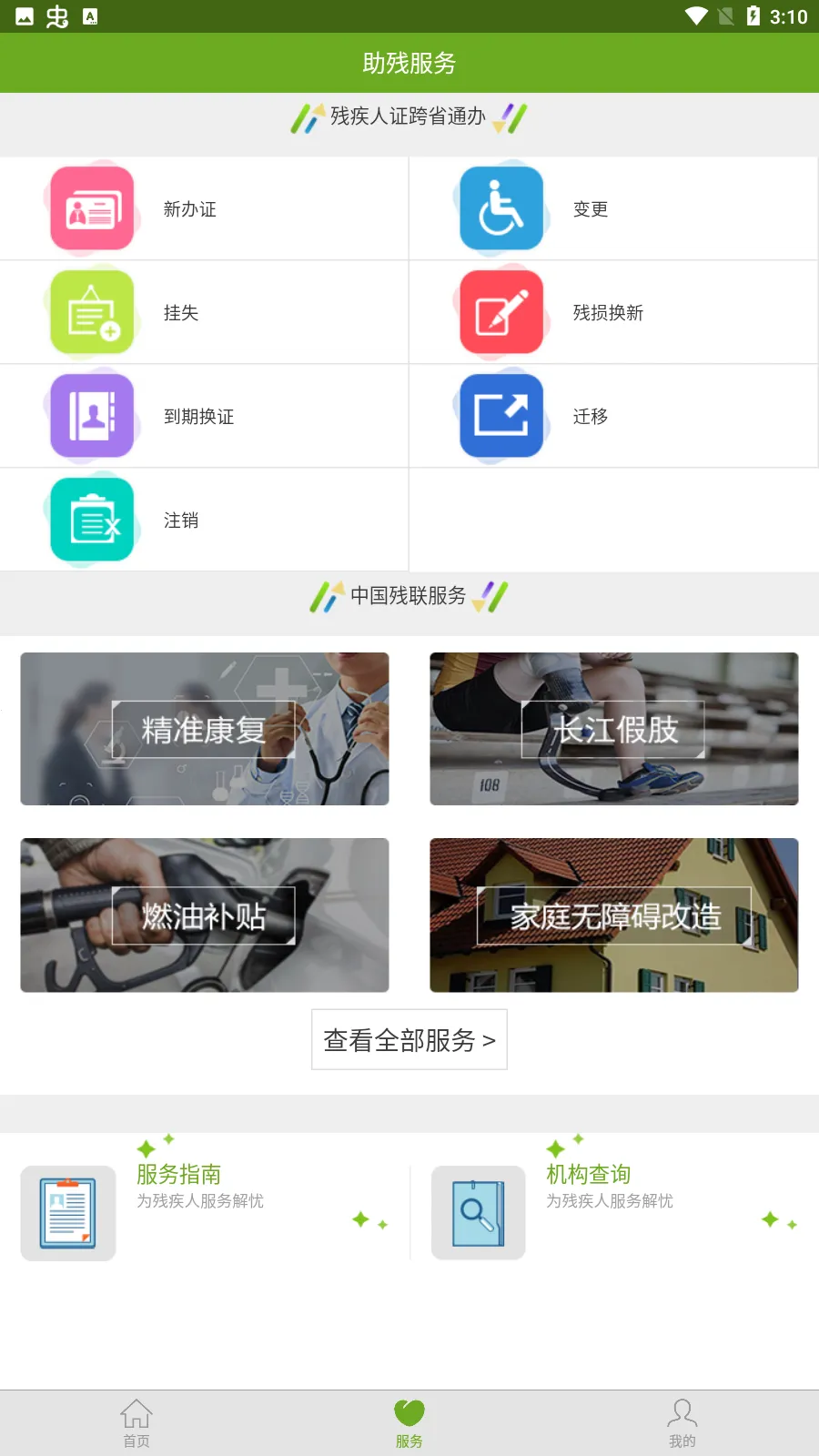Screen dimensions: 819x1456
Task: Select the 到期换证 expiry renewal icon
Action: [x=91, y=416]
